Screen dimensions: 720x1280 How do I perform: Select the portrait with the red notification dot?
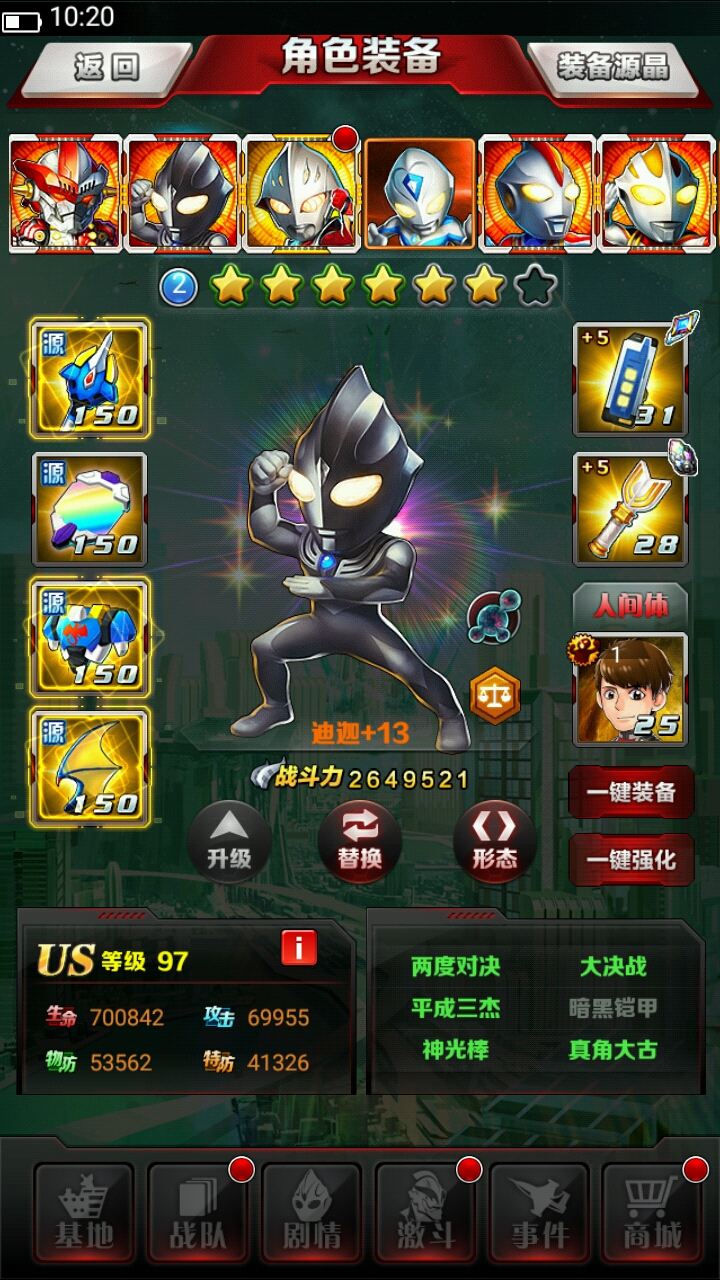[x=300, y=193]
